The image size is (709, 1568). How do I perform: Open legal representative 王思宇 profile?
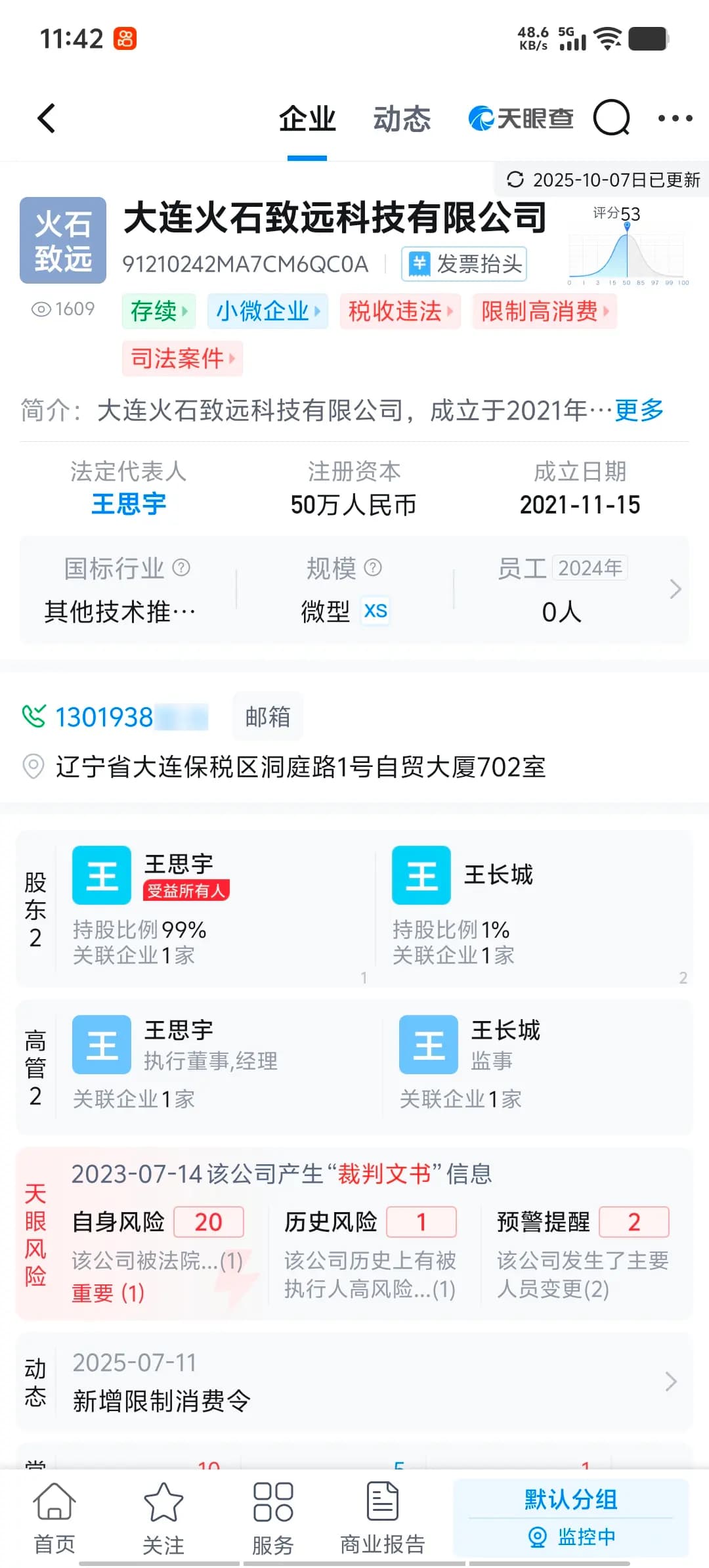click(129, 504)
